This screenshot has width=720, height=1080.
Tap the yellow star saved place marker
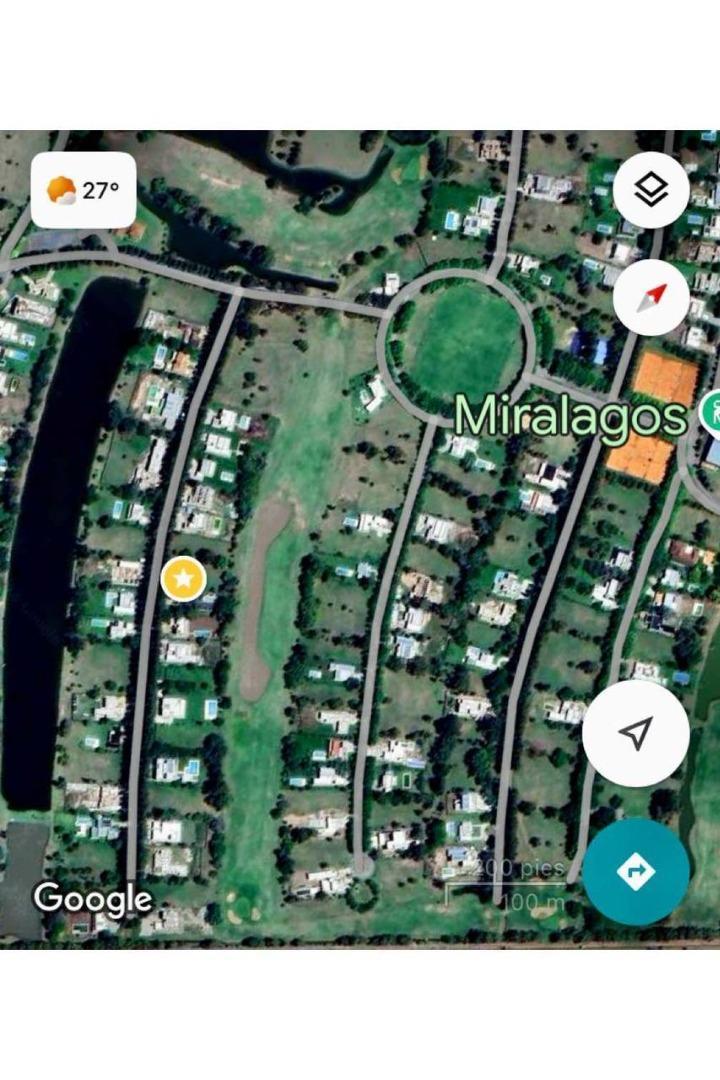(182, 578)
